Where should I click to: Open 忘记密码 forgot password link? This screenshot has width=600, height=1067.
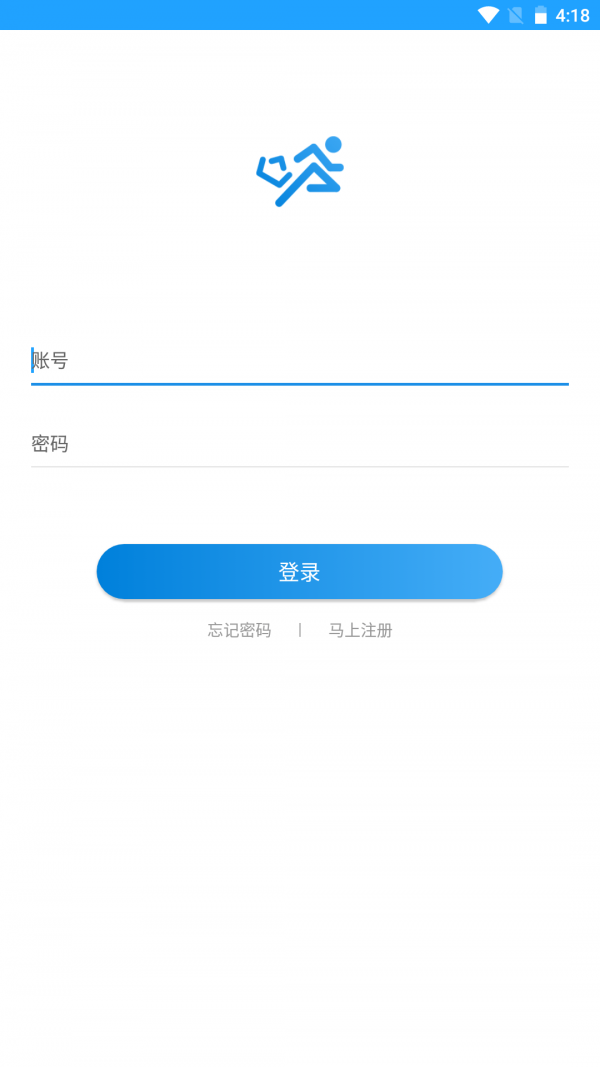click(x=239, y=631)
